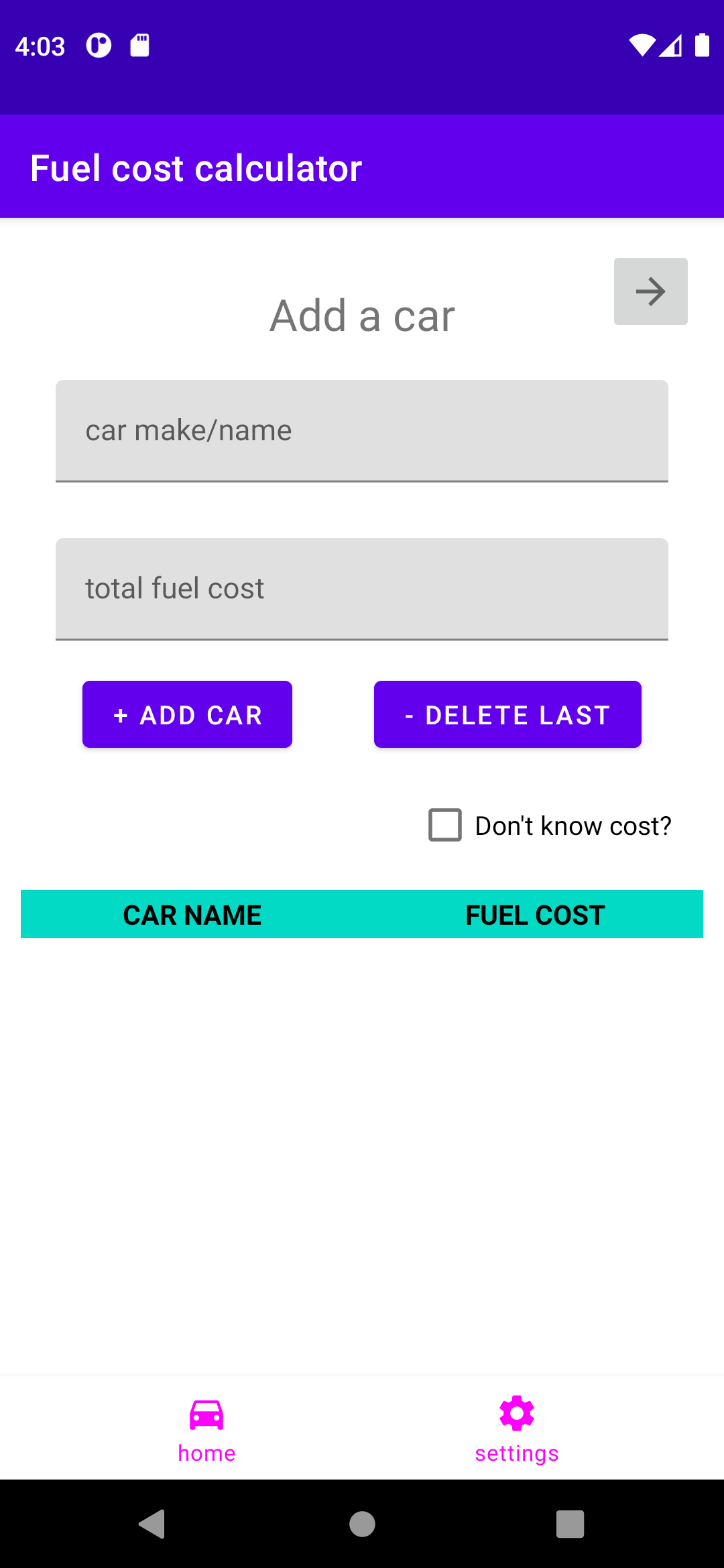Click the FUEL COST header bar
Viewport: 724px width, 1568px height.
click(x=535, y=914)
